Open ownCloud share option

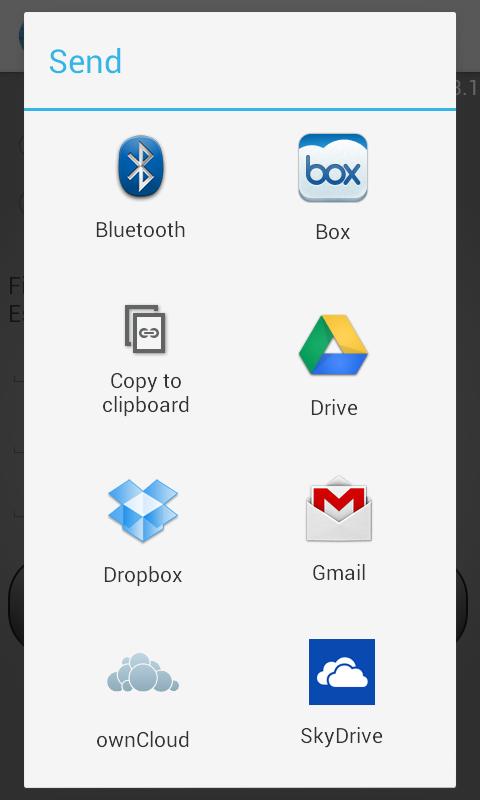(143, 701)
